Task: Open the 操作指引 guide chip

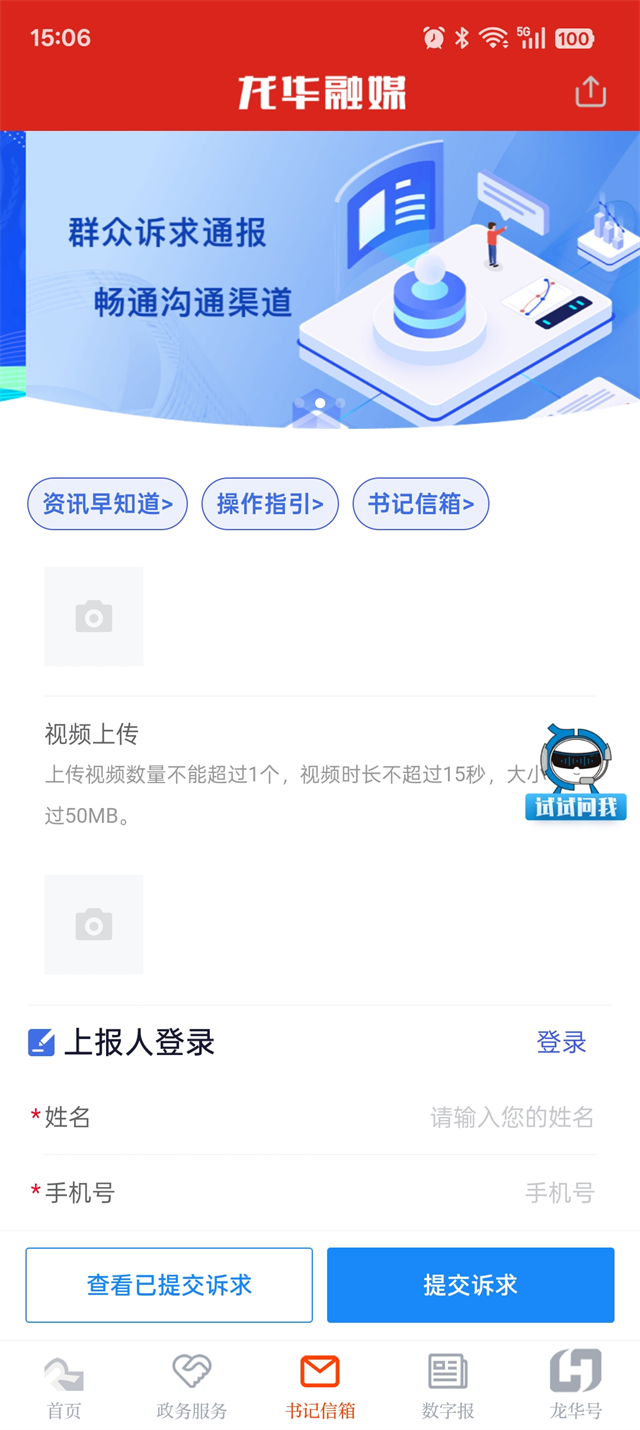Action: 270,504
